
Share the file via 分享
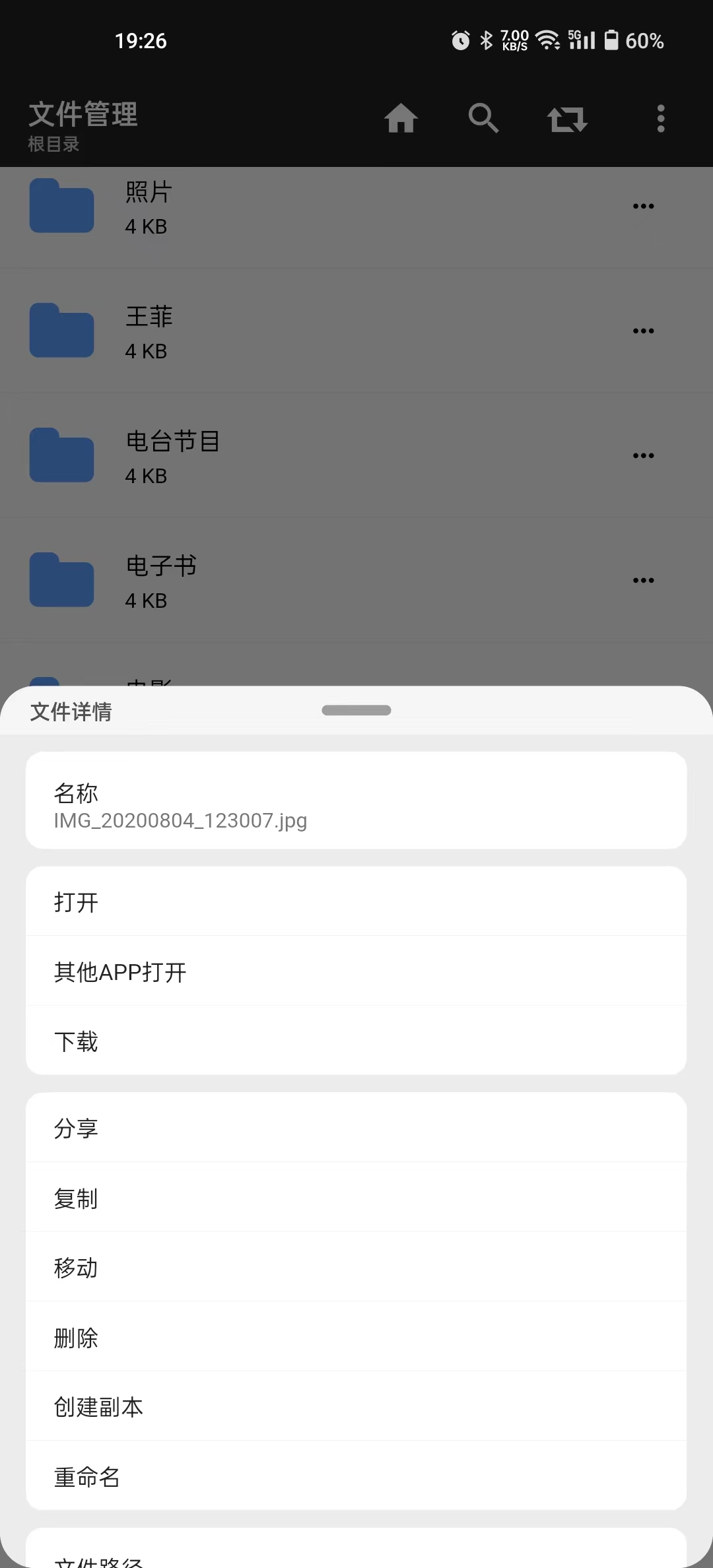(356, 1128)
